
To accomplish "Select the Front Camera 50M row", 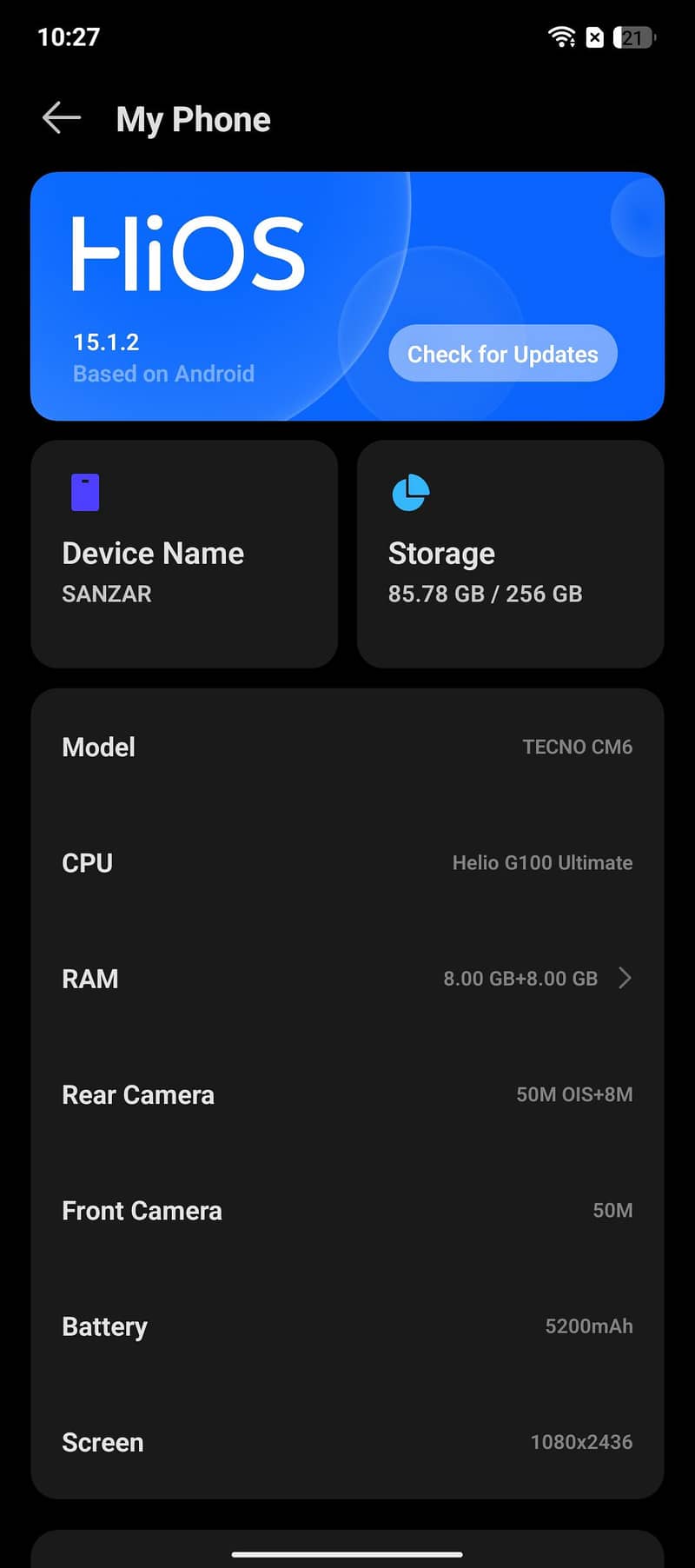I will [347, 1210].
